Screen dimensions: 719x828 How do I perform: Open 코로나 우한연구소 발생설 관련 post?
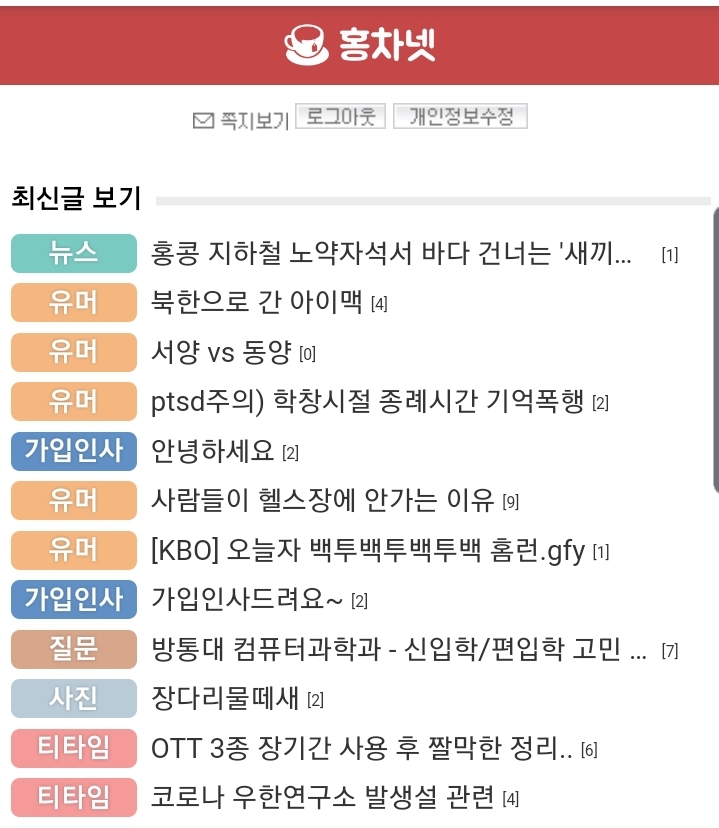tap(322, 798)
